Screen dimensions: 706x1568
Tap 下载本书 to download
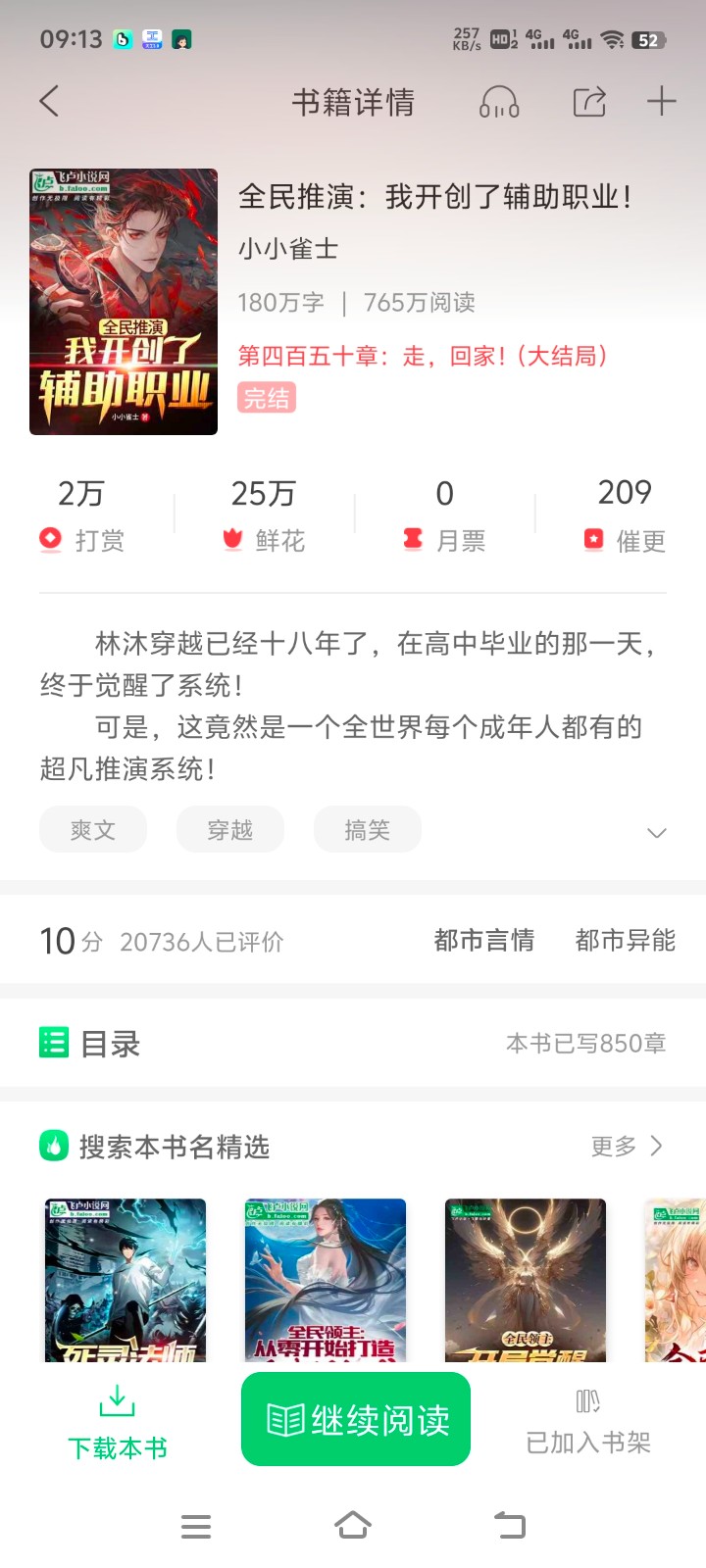pos(118,1423)
